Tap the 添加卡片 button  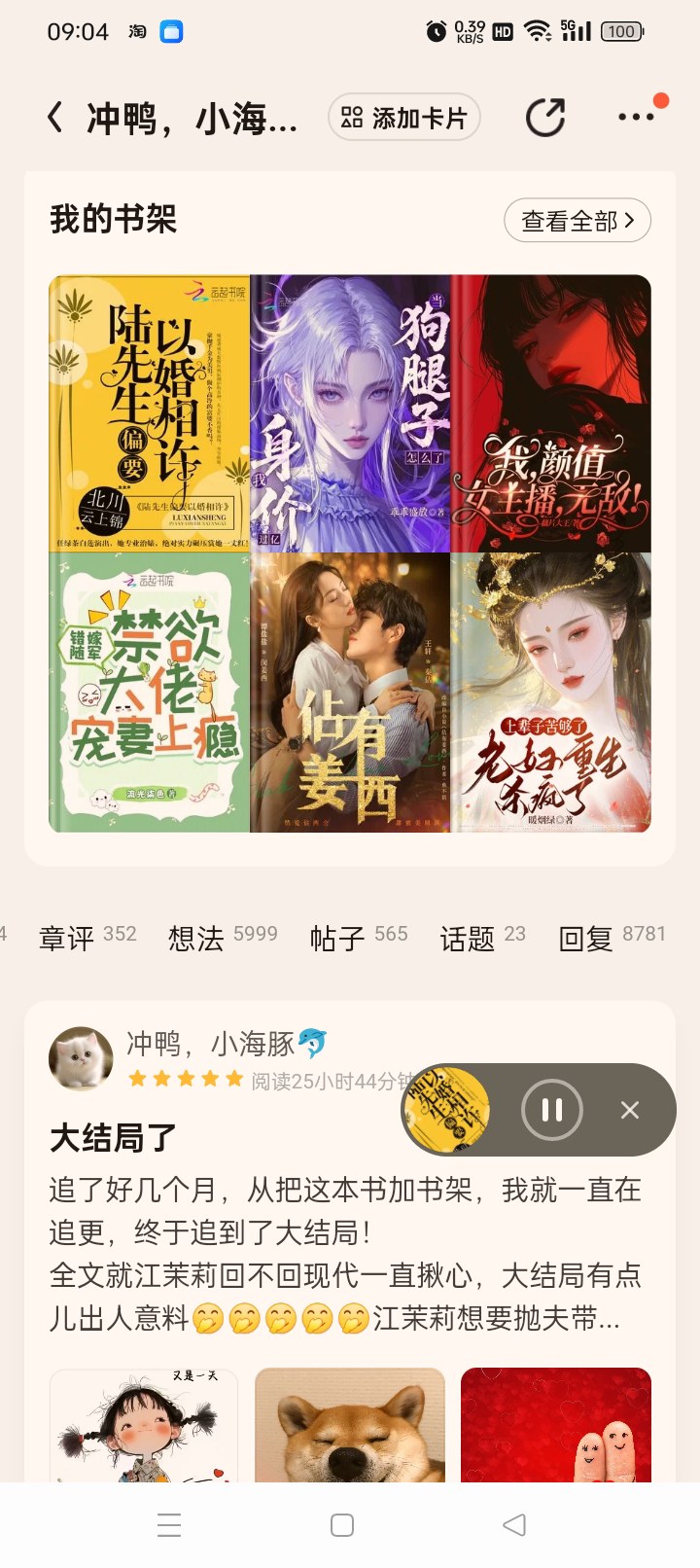(404, 118)
